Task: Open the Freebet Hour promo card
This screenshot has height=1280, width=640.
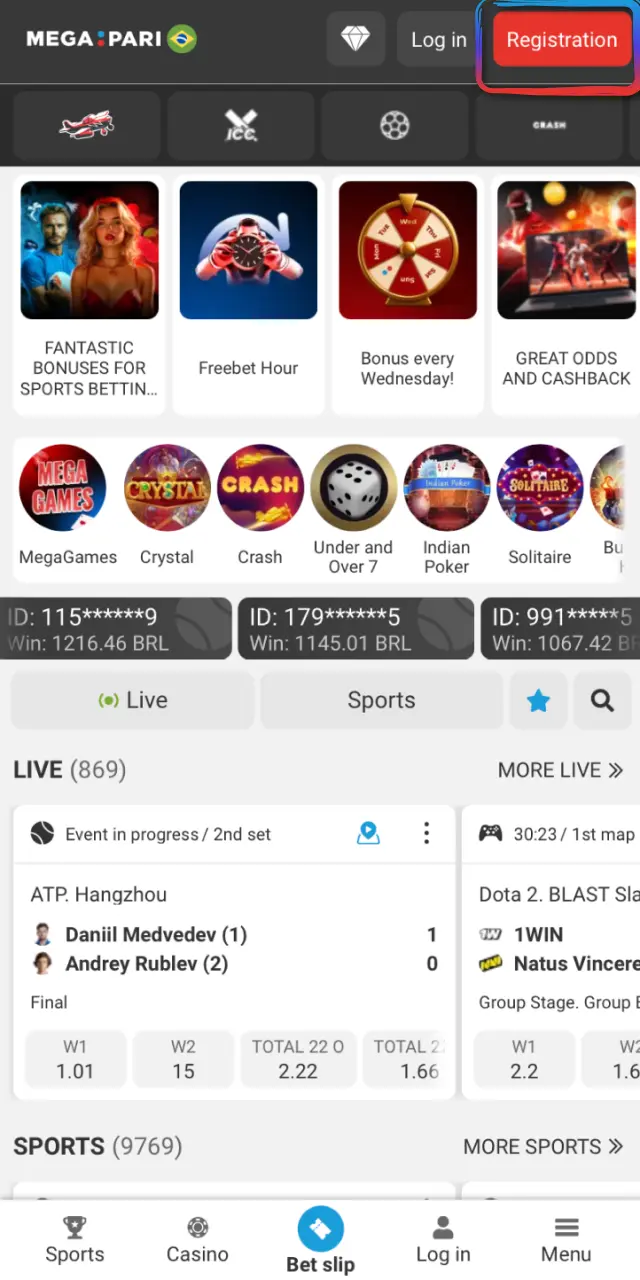Action: pyautogui.click(x=248, y=295)
